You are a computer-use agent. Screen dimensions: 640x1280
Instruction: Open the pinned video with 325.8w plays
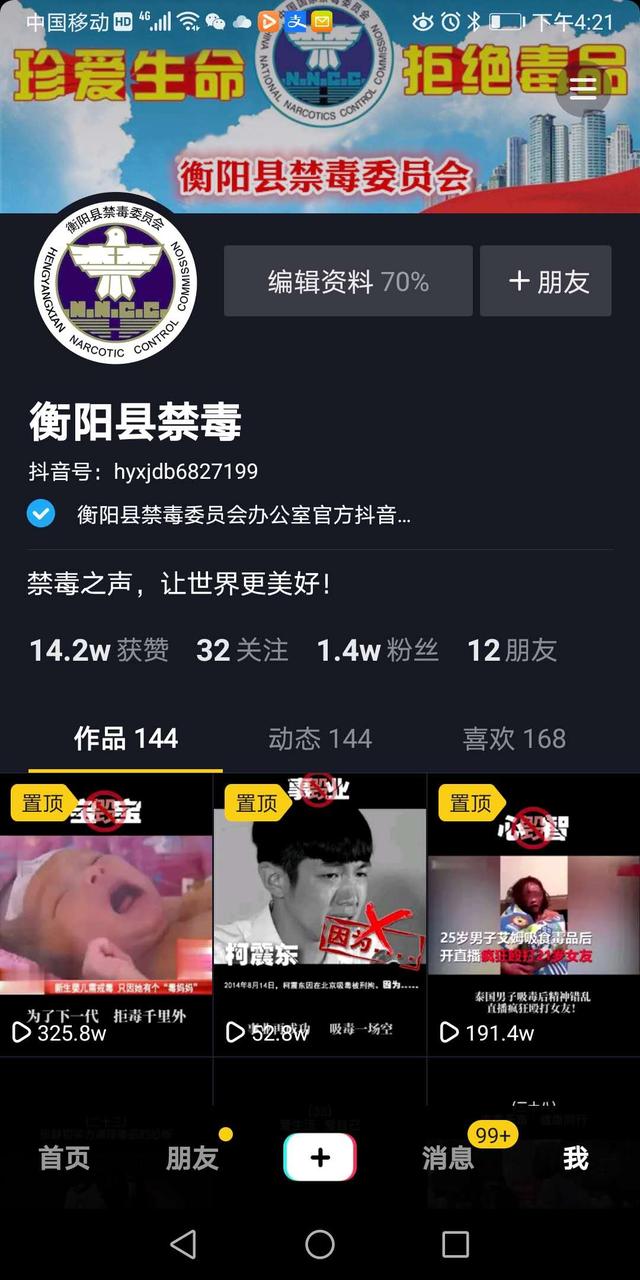click(106, 915)
